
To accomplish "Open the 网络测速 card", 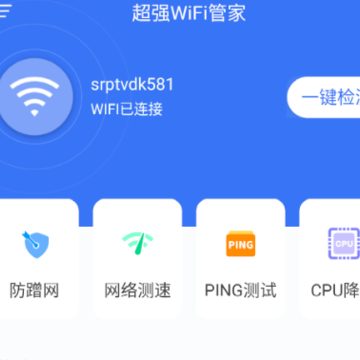I will [137, 260].
